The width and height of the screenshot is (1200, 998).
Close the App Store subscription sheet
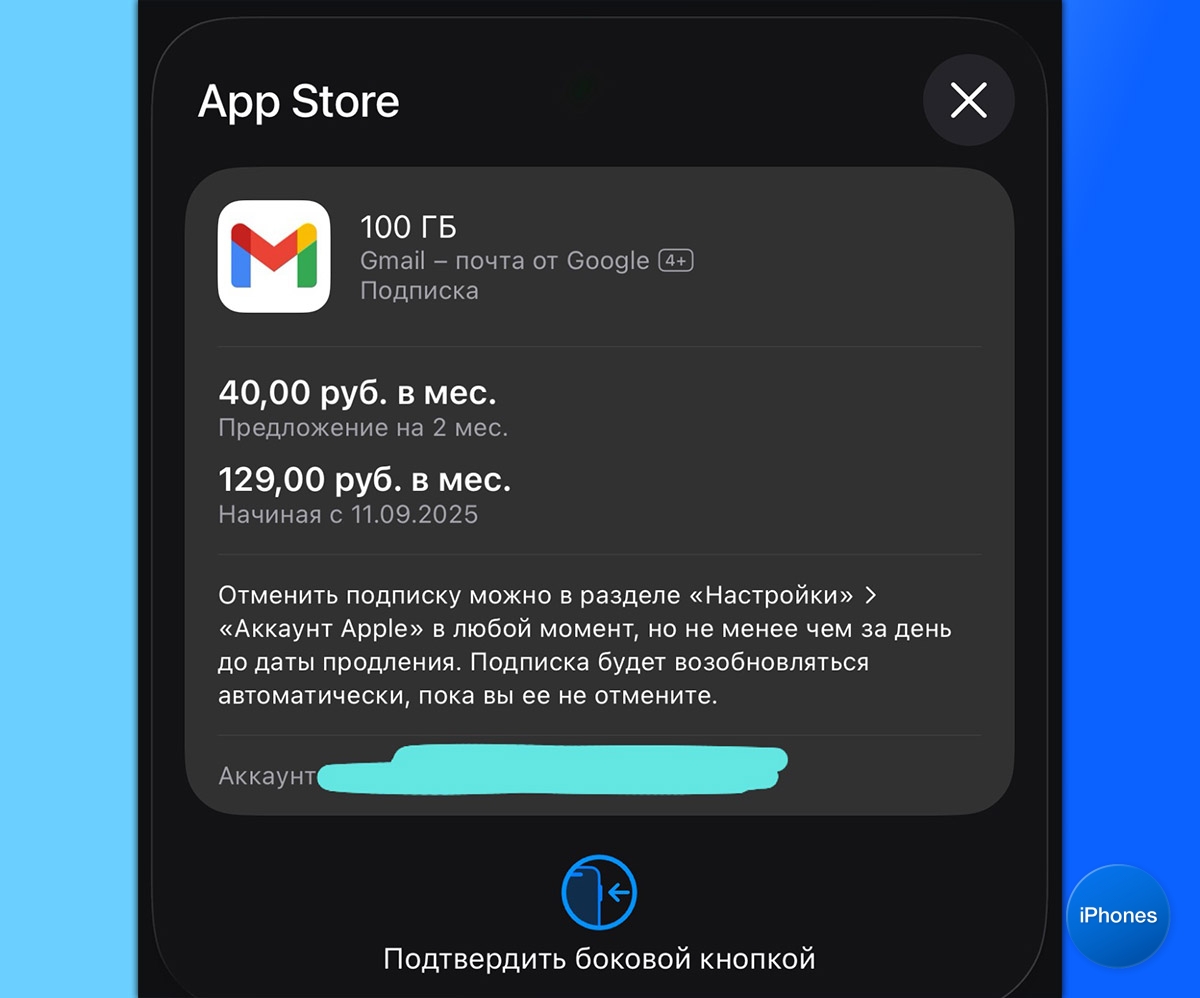(968, 100)
